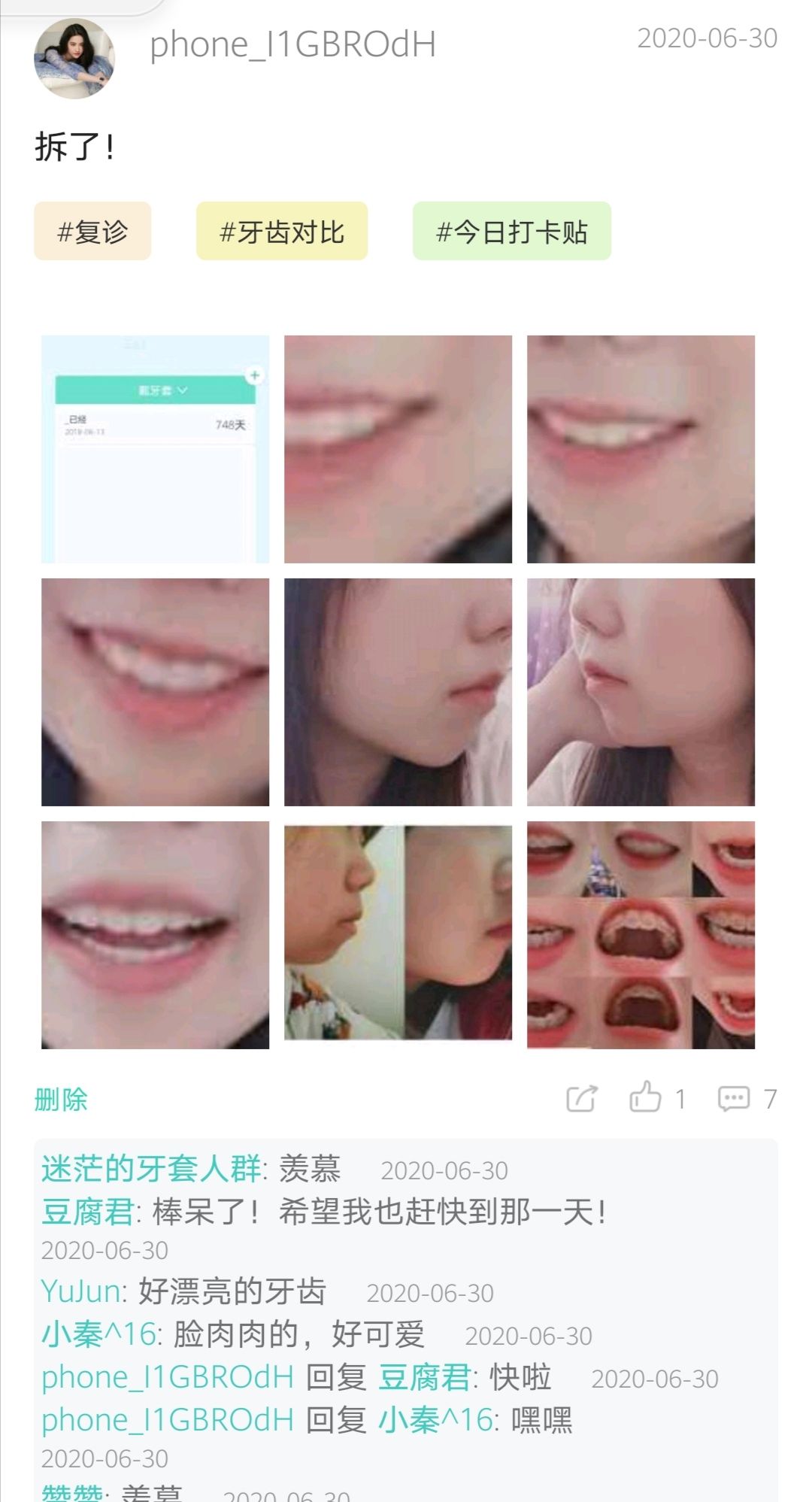This screenshot has height=1502, width=812.
Task: Like this post with thumbs up
Action: [x=645, y=1097]
